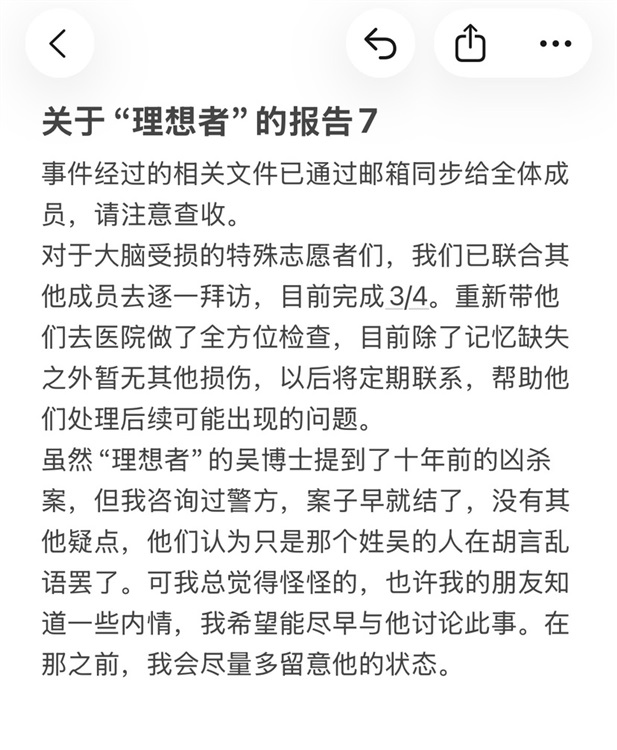Tap the undo arrow icon
617x750 pixels.
pos(381,44)
